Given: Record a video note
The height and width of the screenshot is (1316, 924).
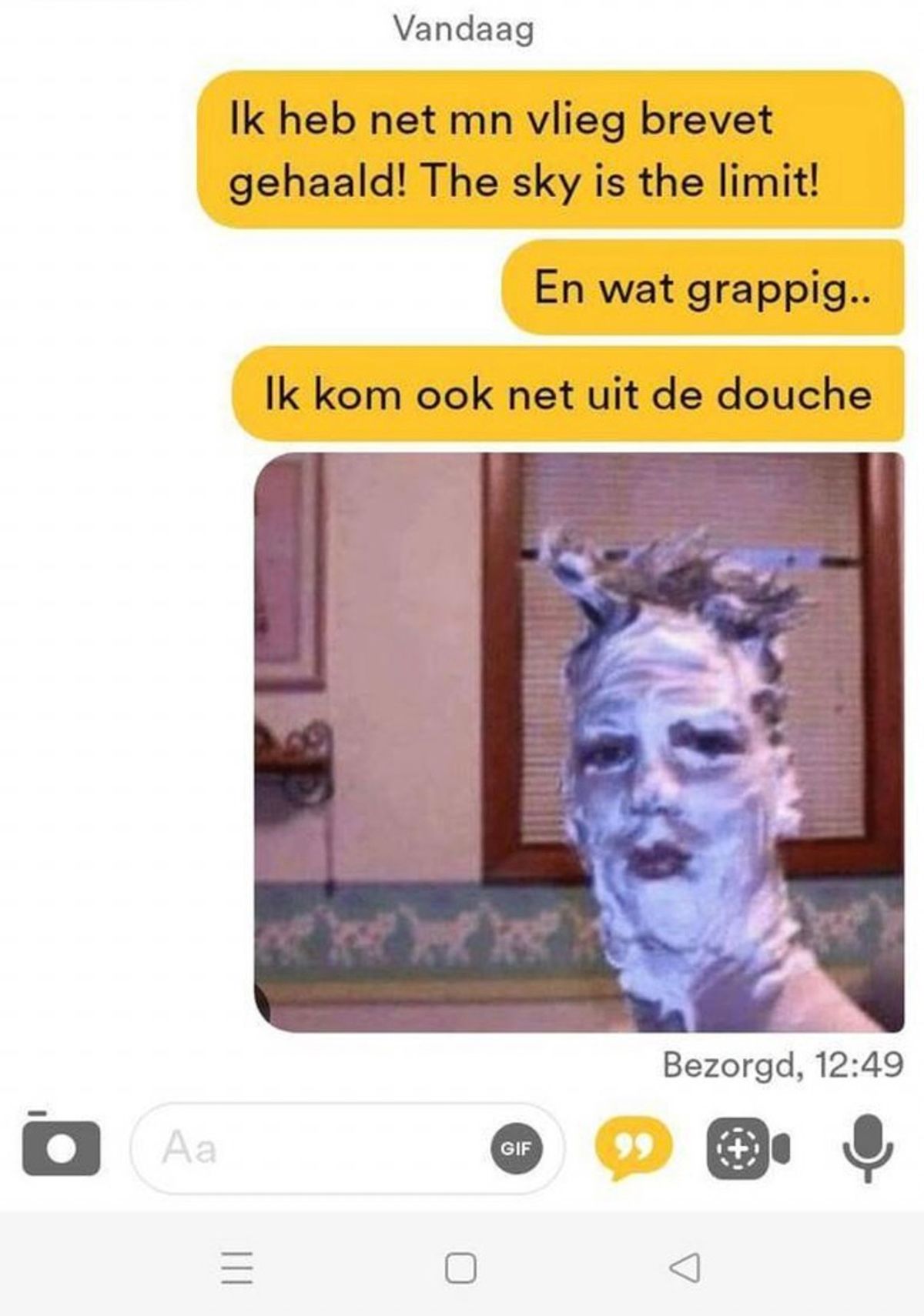Looking at the screenshot, I should click(747, 1148).
